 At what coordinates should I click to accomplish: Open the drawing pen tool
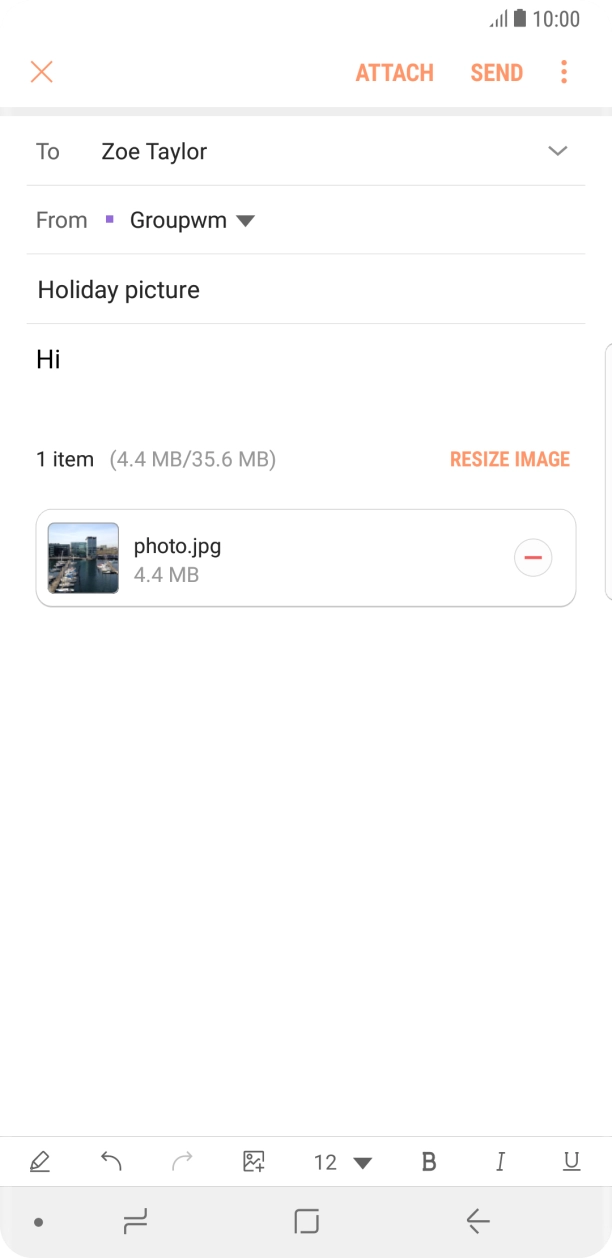[x=40, y=1161]
